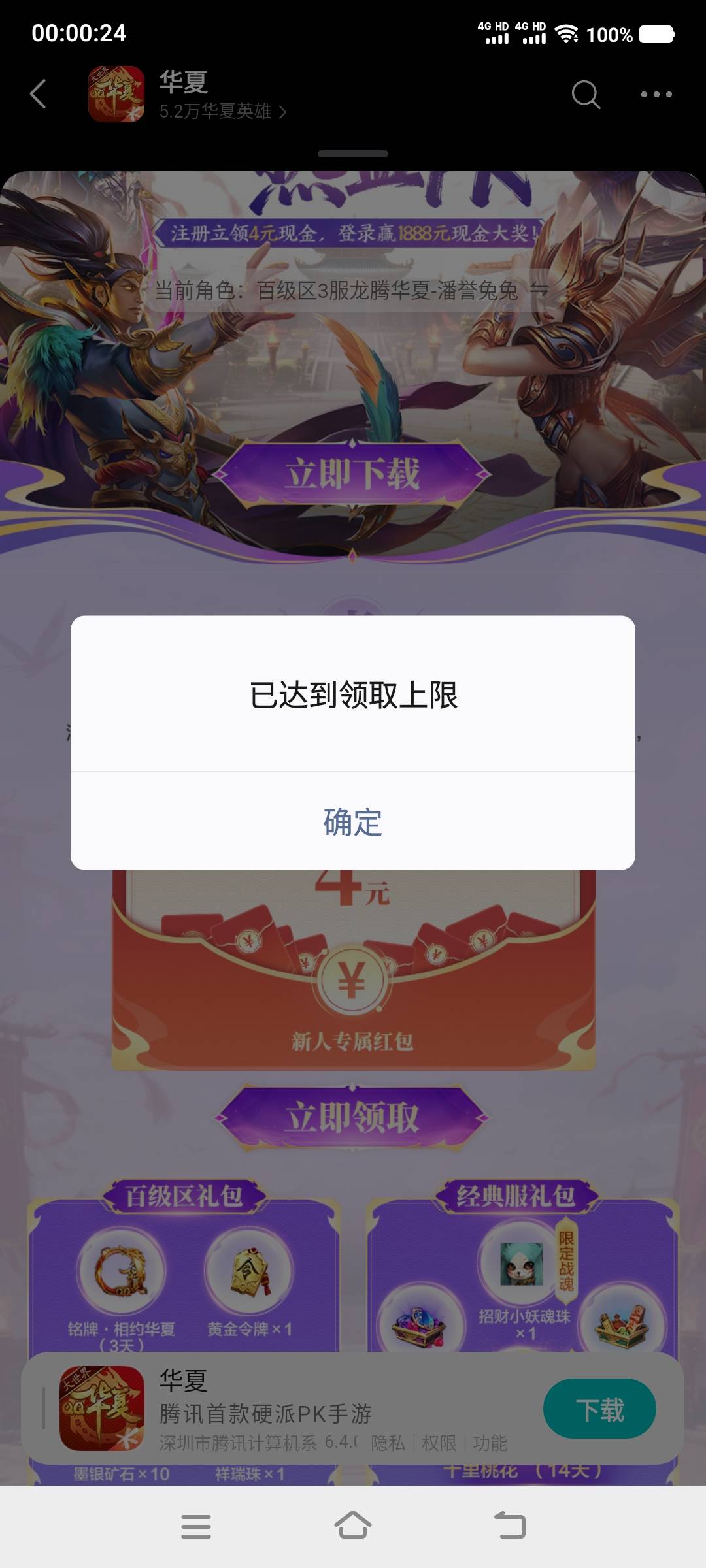706x1568 pixels.
Task: Confirm the dialog by tapping 确定
Action: [353, 821]
